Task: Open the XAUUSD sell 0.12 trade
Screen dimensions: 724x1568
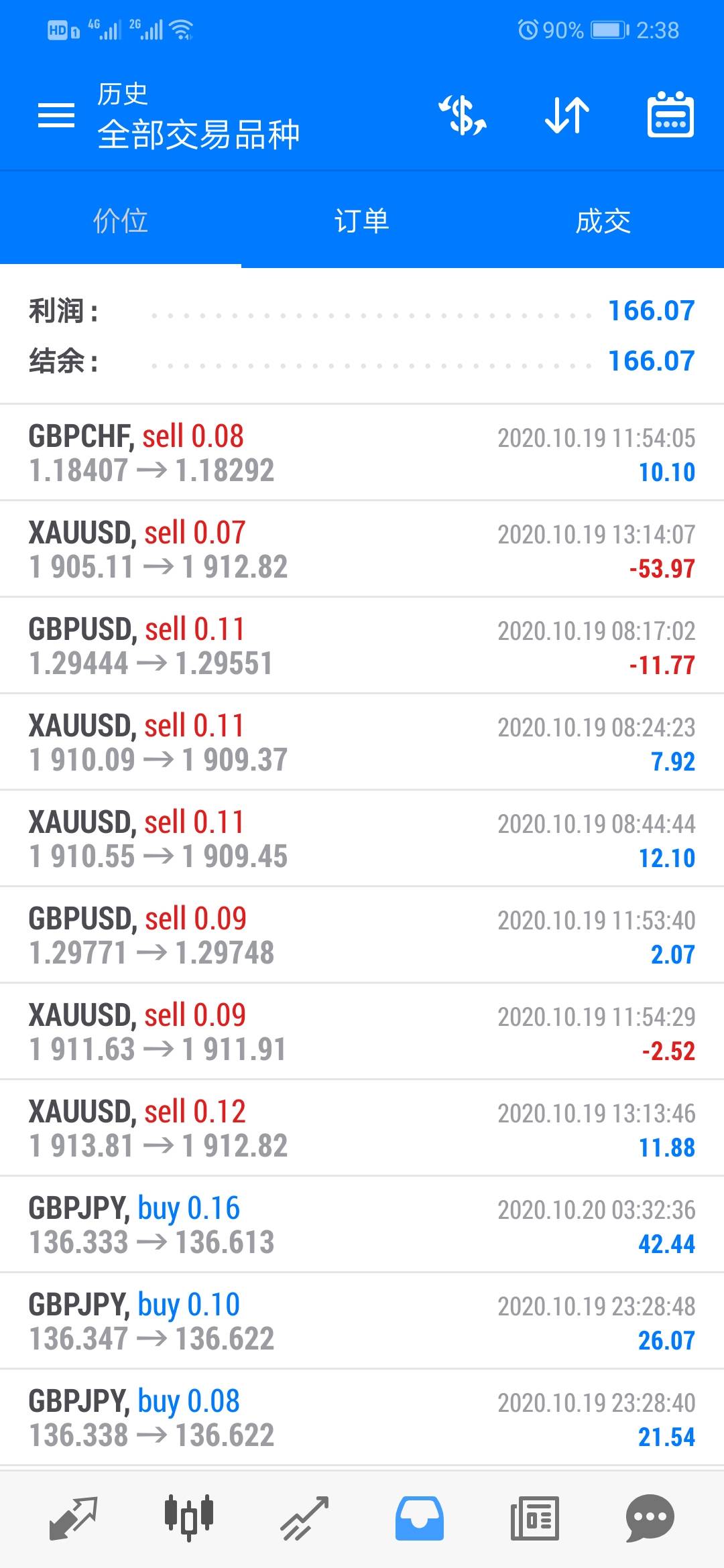Action: point(362,1128)
